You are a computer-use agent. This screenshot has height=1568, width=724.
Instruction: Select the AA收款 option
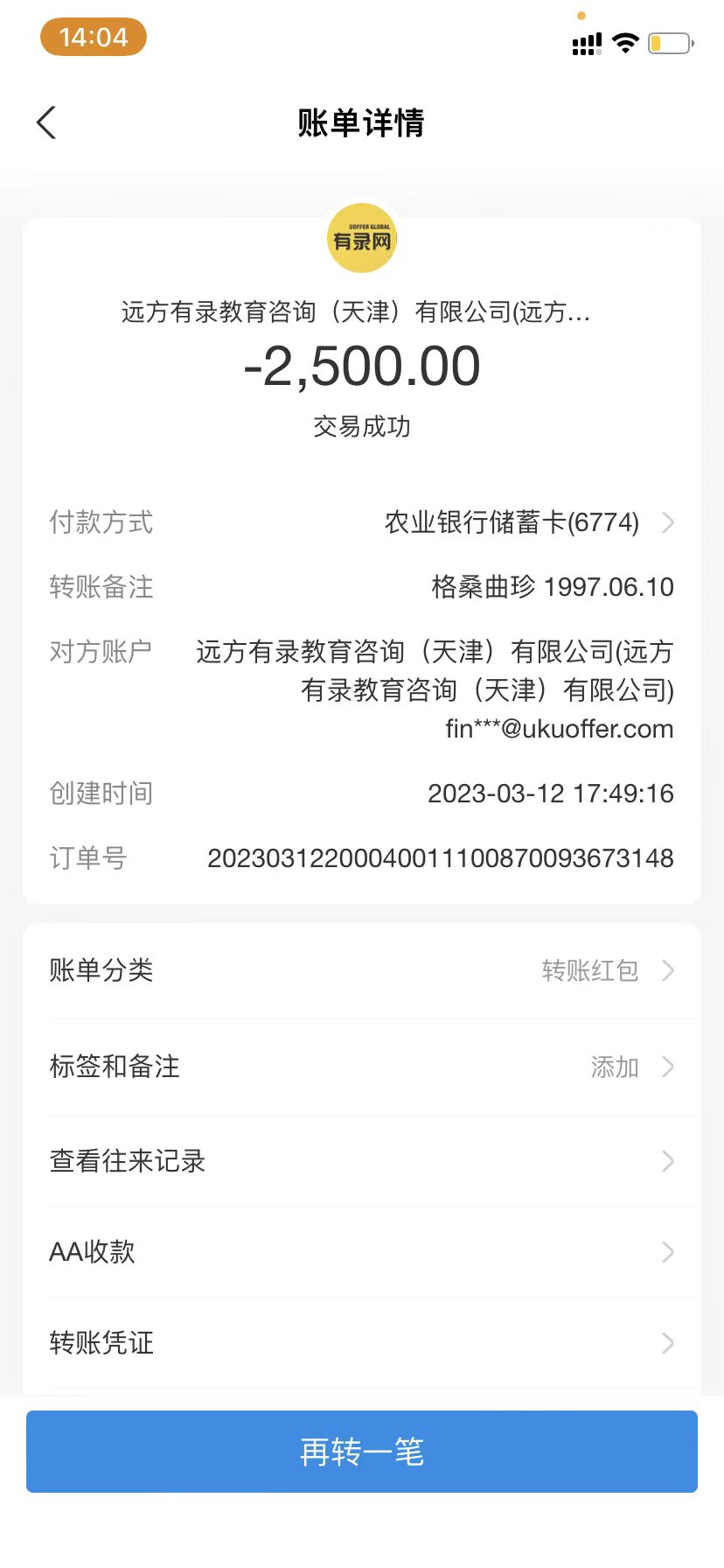coord(361,1252)
